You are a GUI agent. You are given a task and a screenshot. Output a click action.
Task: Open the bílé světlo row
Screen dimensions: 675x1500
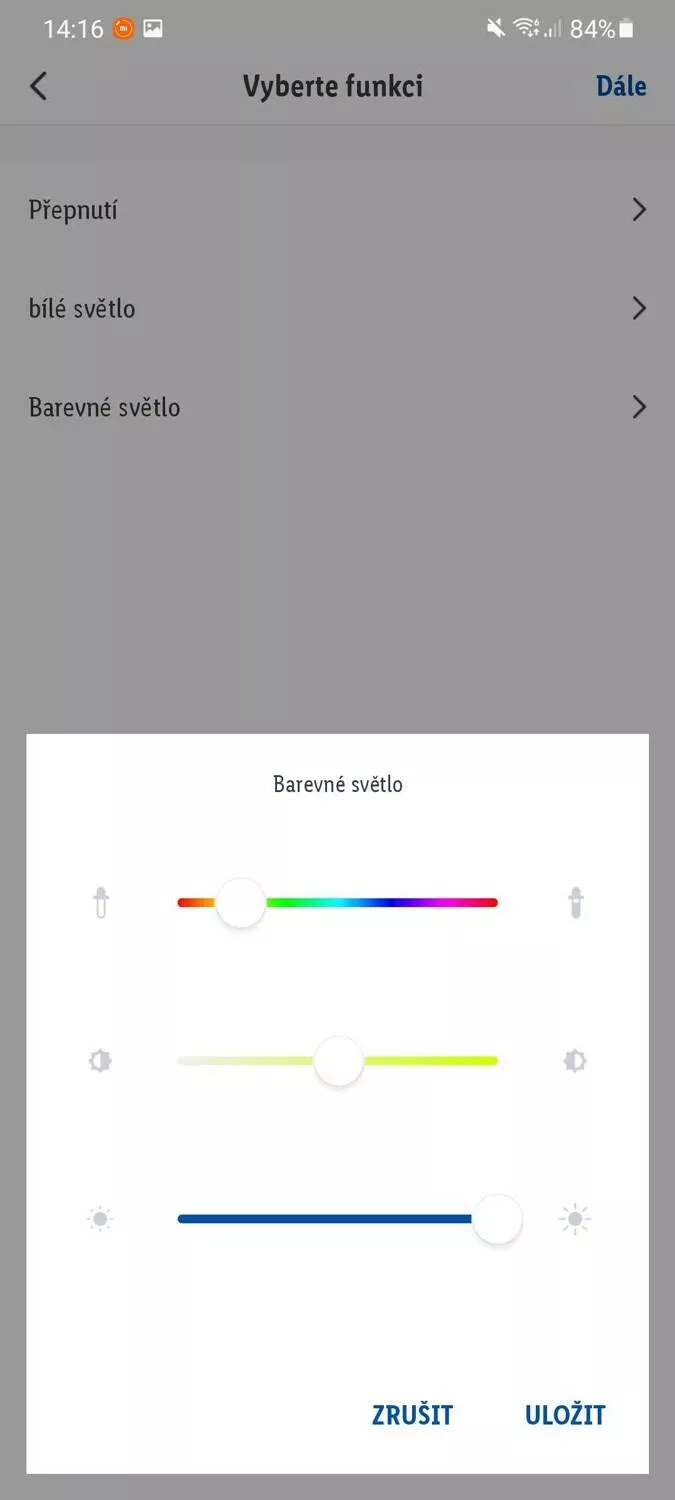tap(337, 309)
